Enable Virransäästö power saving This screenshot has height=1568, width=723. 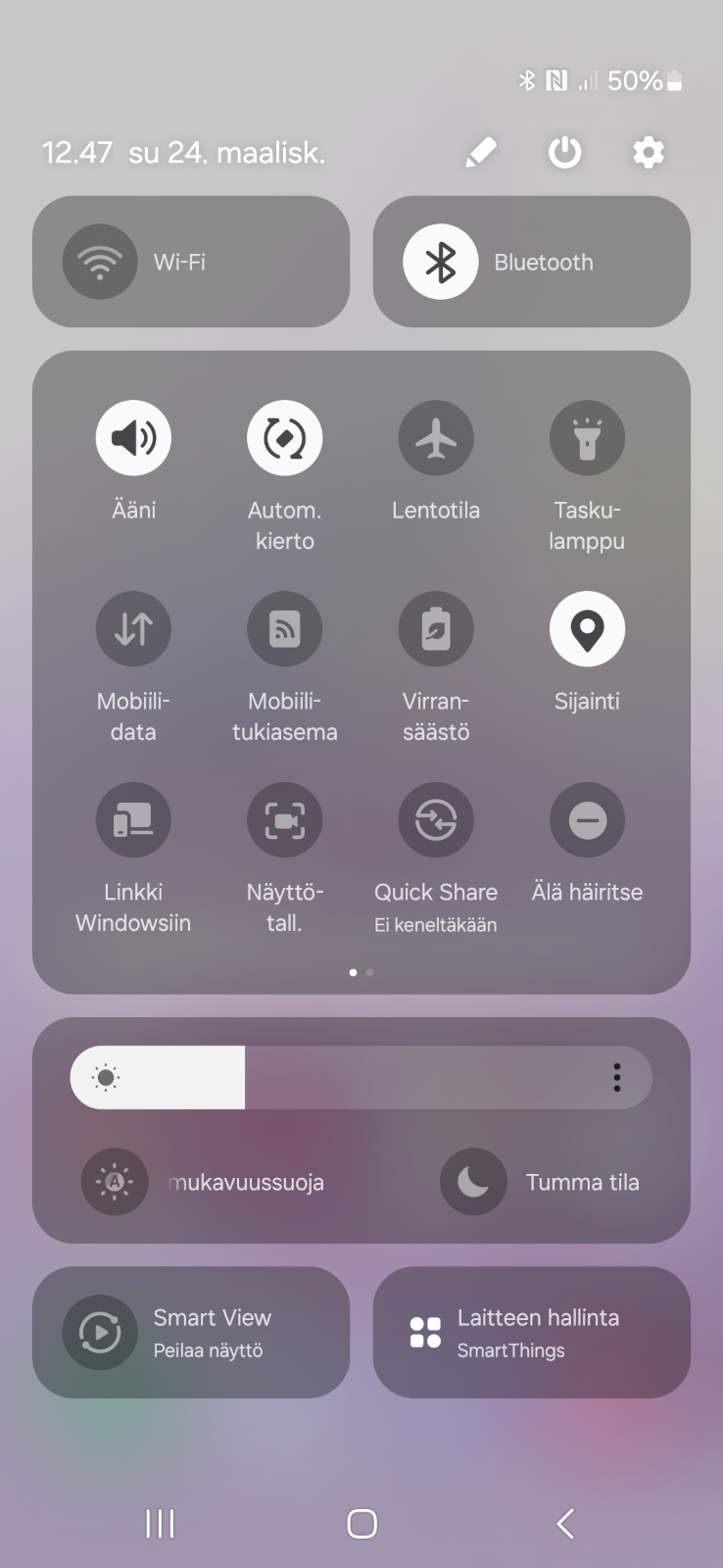pos(436,629)
